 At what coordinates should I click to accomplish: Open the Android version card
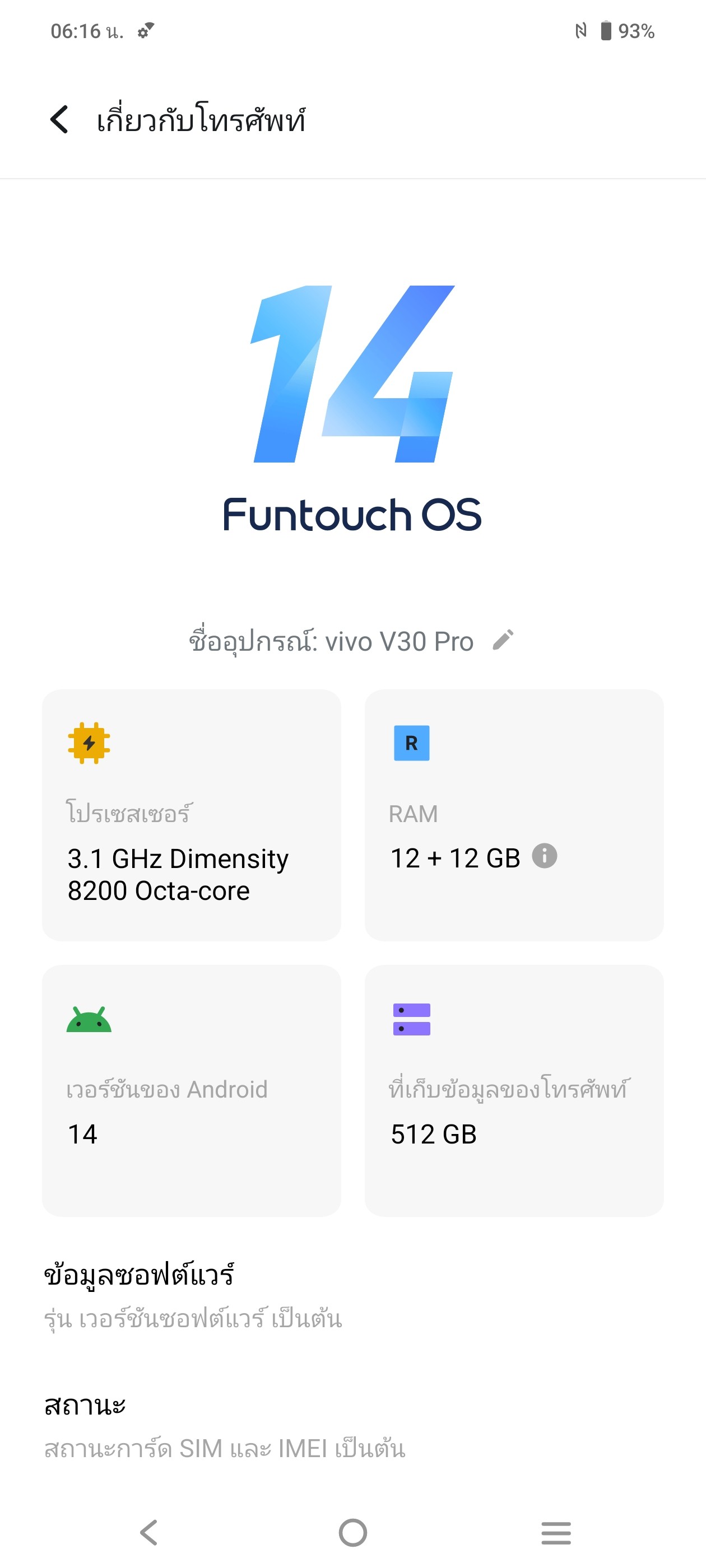pos(191,1091)
